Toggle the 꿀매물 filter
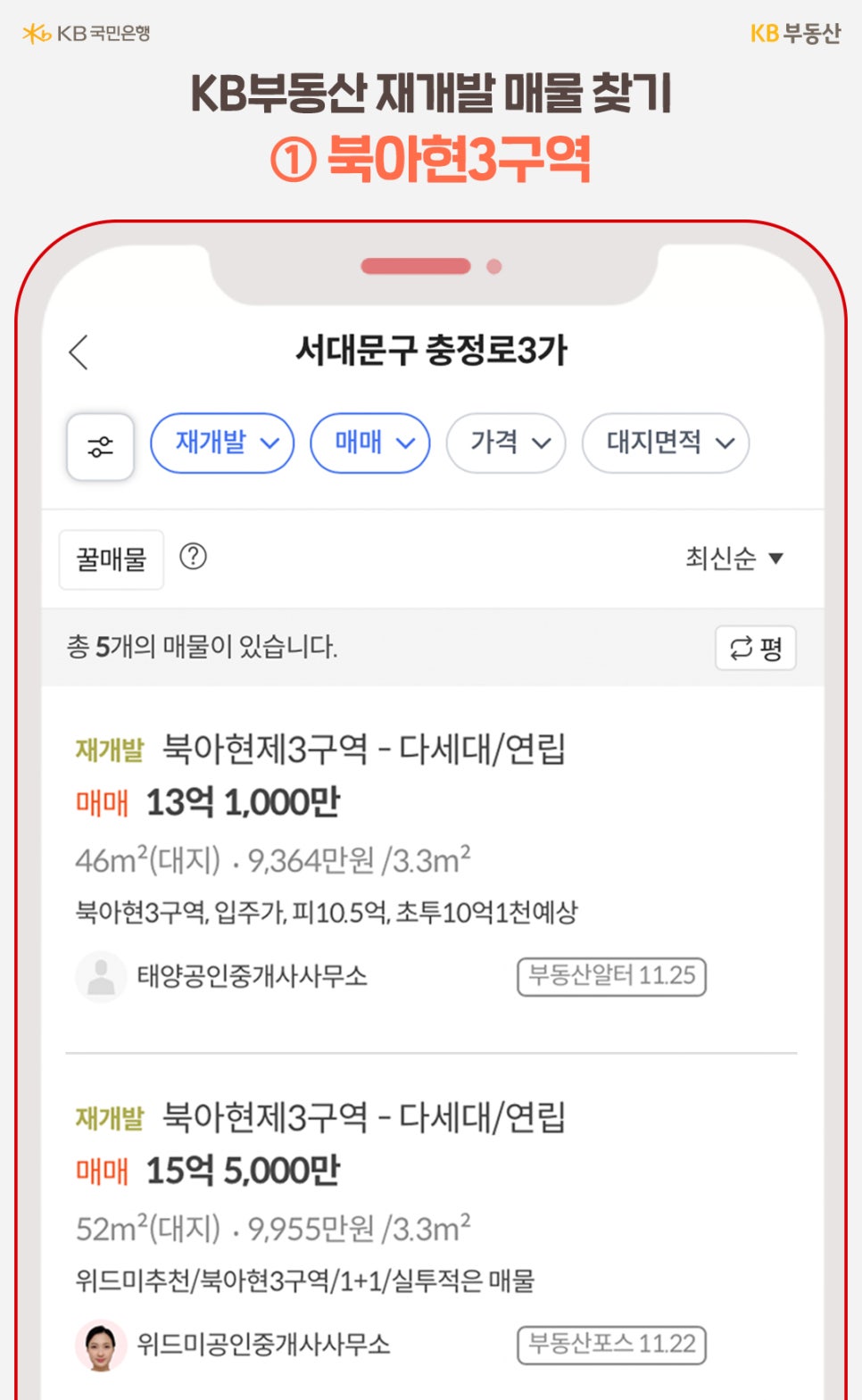Image resolution: width=862 pixels, height=1400 pixels. pyautogui.click(x=111, y=559)
